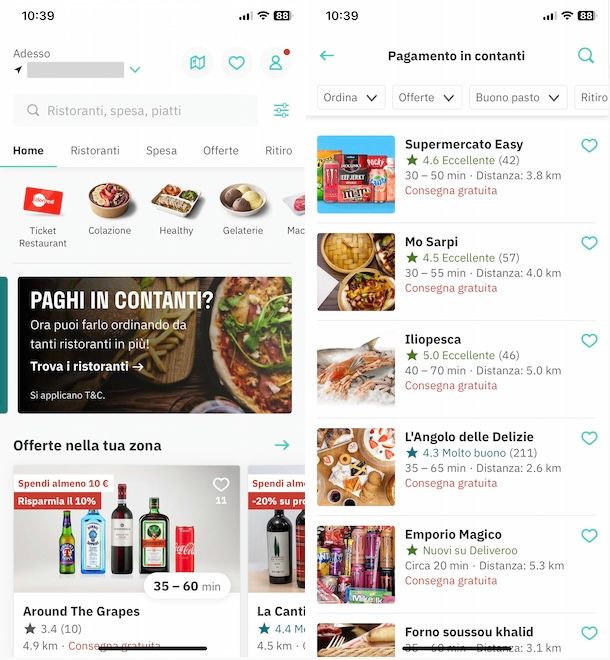Viewport: 610px width, 660px height.
Task: Switch to the Spesa tab
Action: tap(161, 151)
